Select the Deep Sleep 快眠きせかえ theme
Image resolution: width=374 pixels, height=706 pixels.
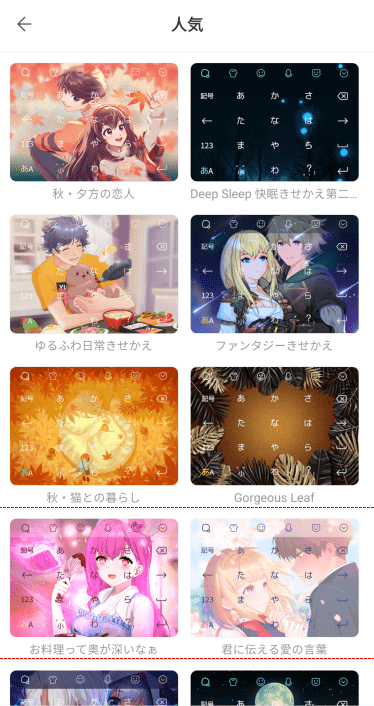click(x=275, y=122)
